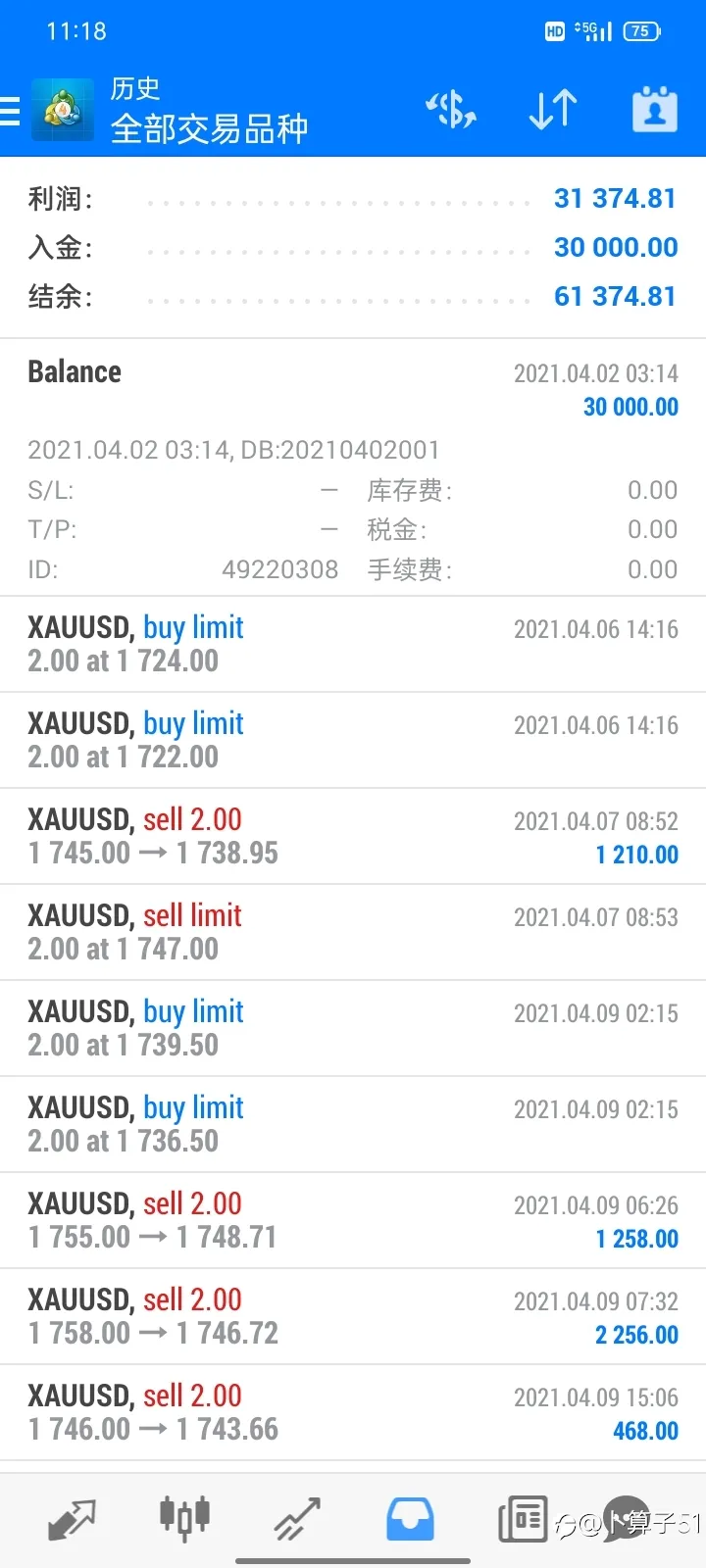The height and width of the screenshot is (1568, 706).
Task: Switch to the Trade tab
Action: click(297, 1519)
